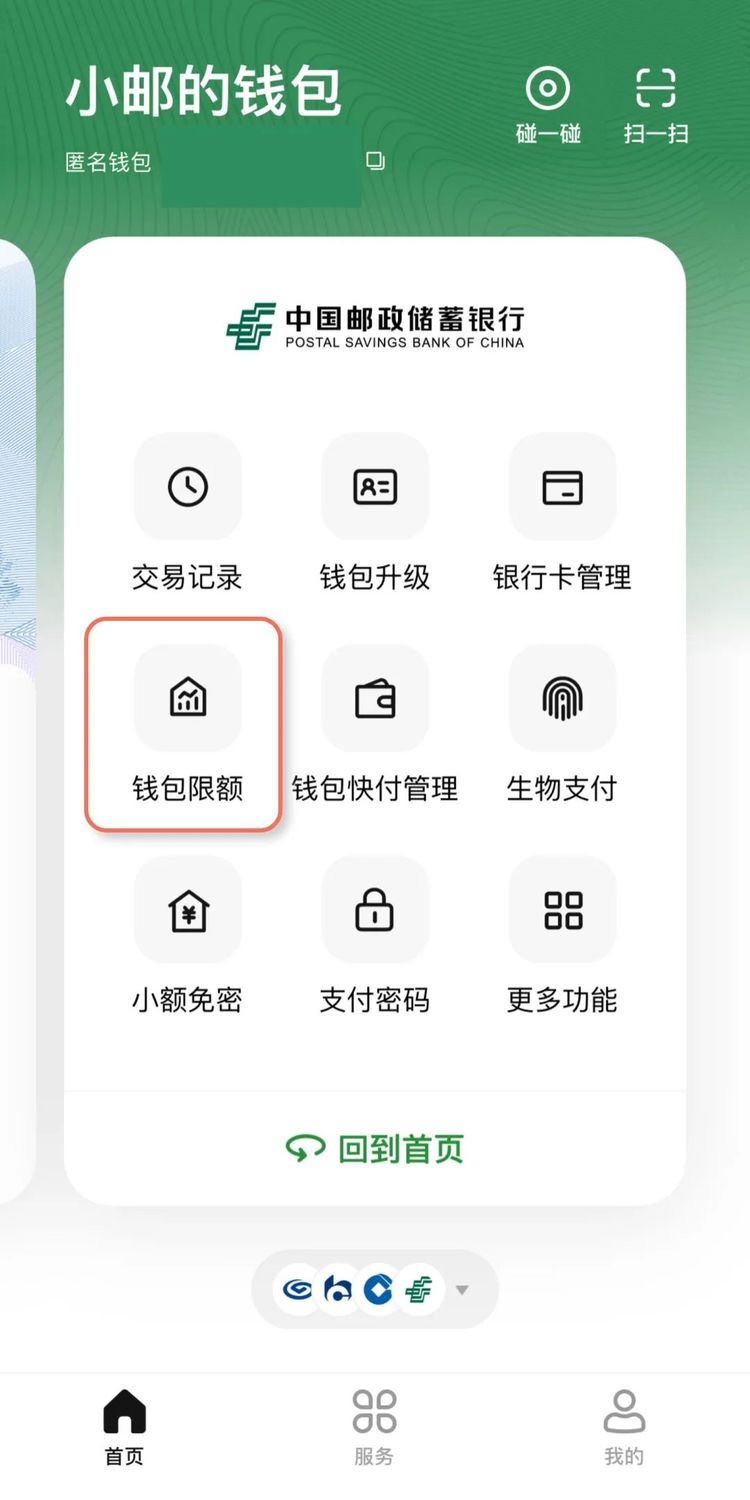Switch to the 服务 tab

(x=375, y=1427)
